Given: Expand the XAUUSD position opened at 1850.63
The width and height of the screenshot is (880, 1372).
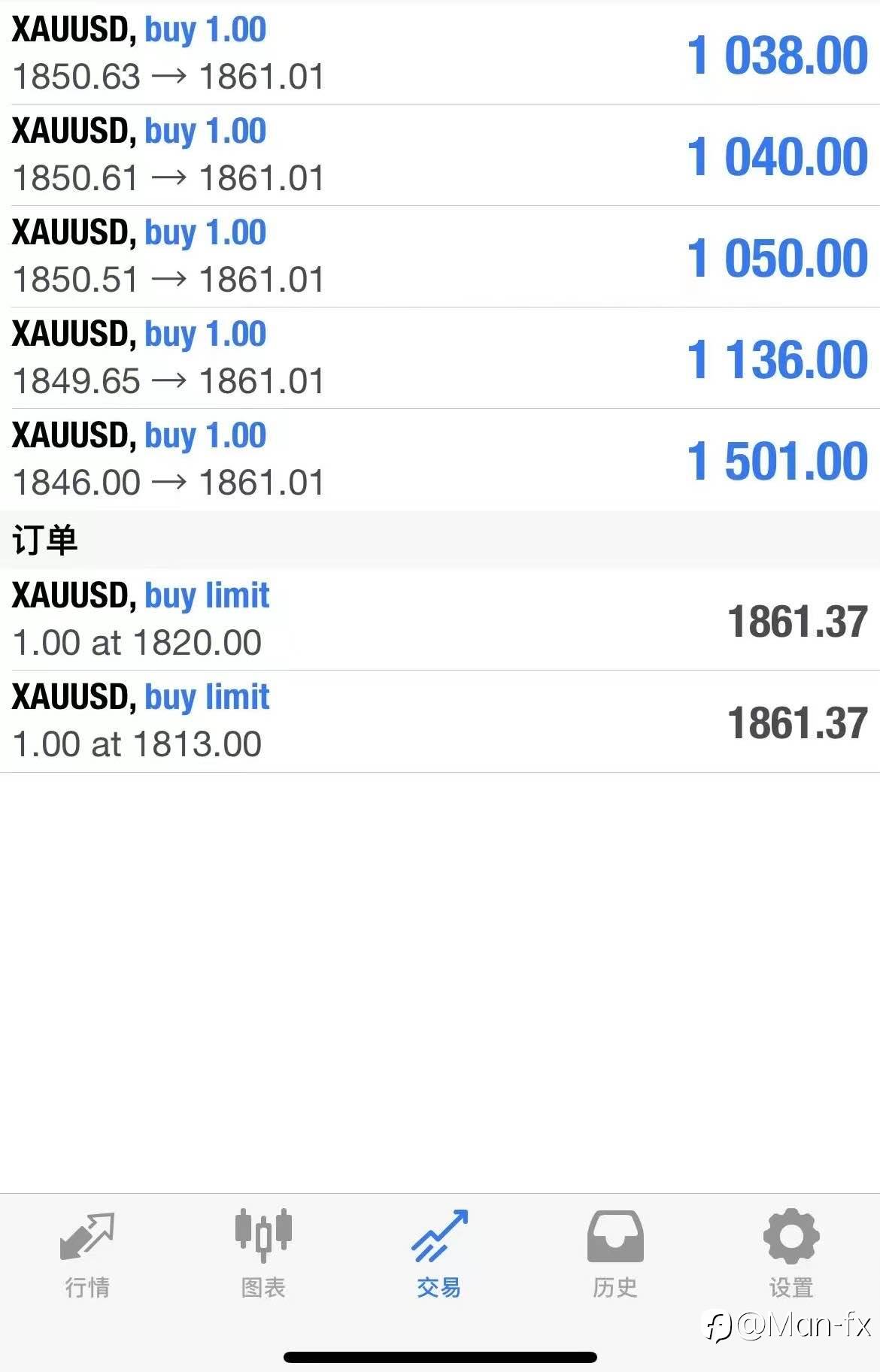Looking at the screenshot, I should pos(439,53).
